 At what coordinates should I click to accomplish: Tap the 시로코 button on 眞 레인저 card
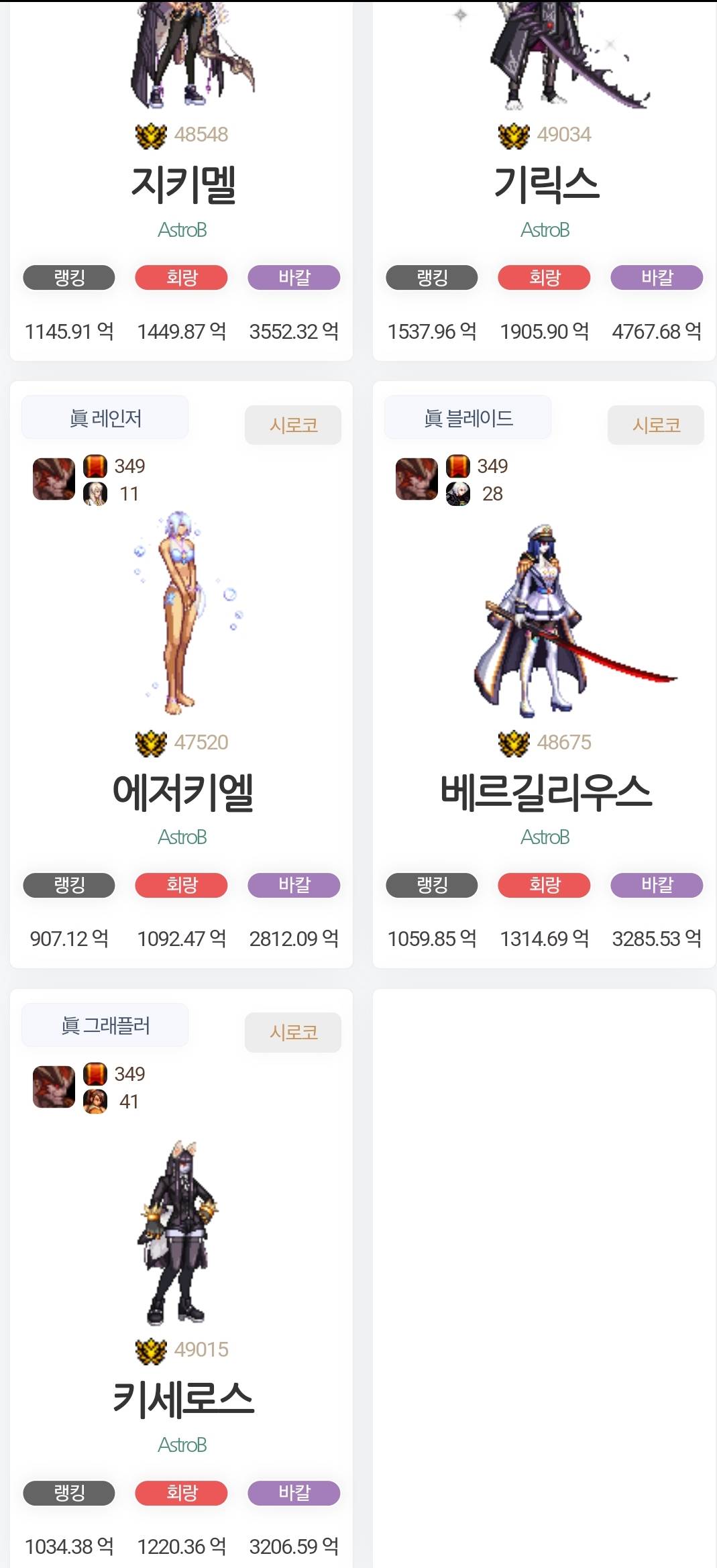(293, 425)
